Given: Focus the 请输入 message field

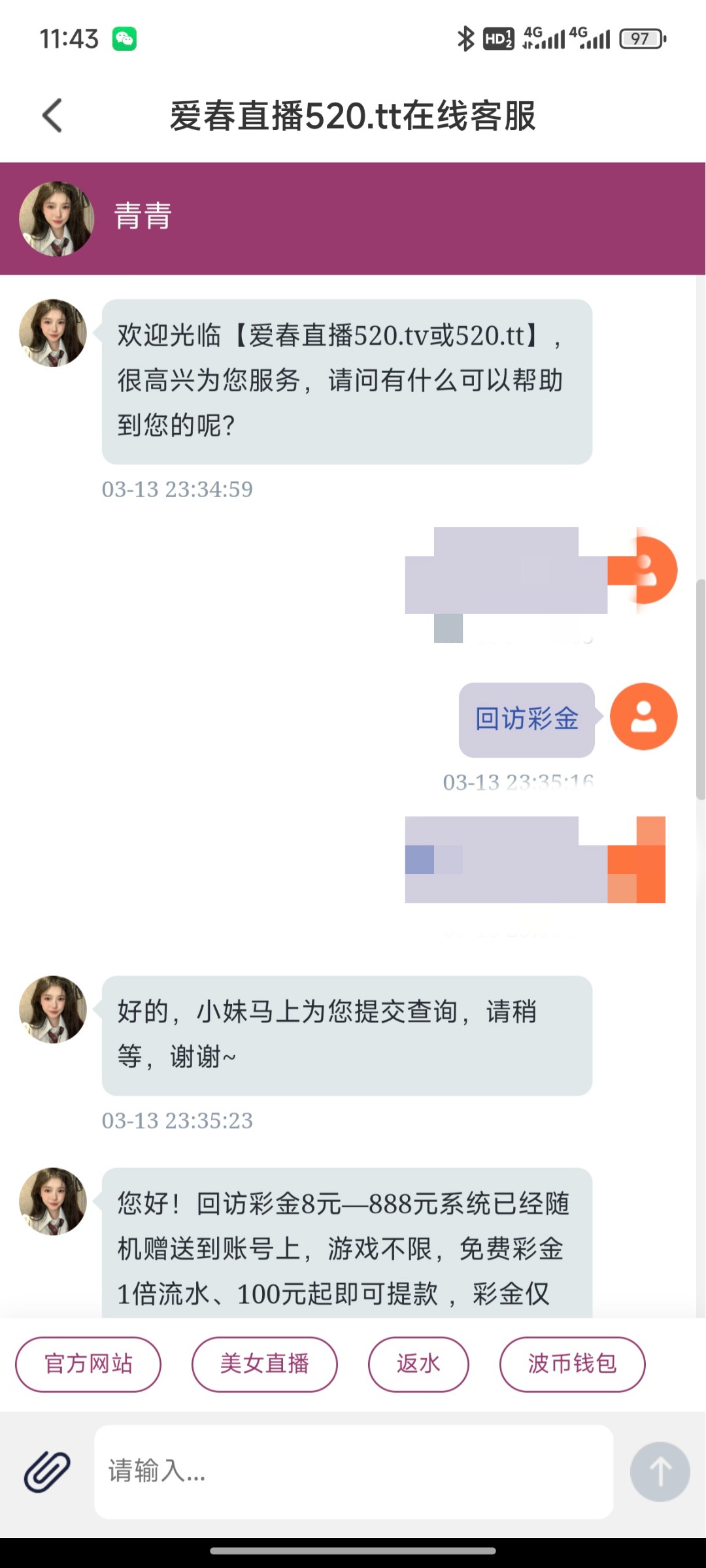Looking at the screenshot, I should 353,1471.
